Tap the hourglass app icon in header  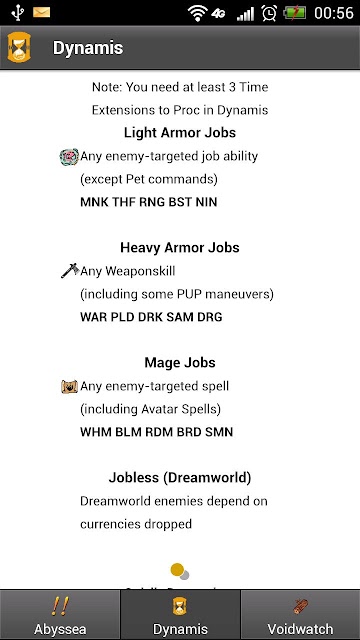[x=19, y=48]
